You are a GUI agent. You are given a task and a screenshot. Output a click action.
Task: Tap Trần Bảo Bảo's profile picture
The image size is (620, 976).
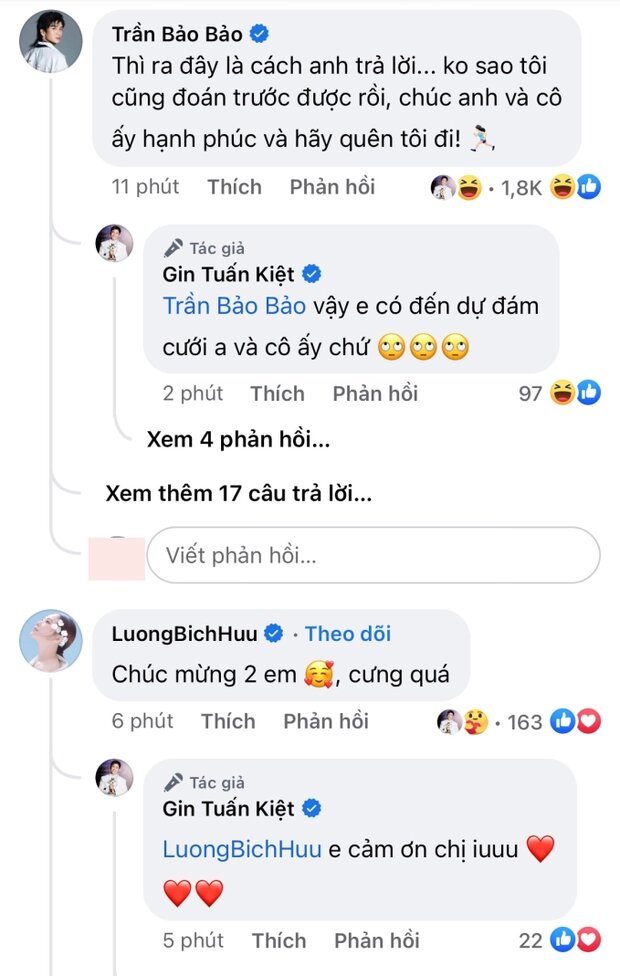pos(50,45)
